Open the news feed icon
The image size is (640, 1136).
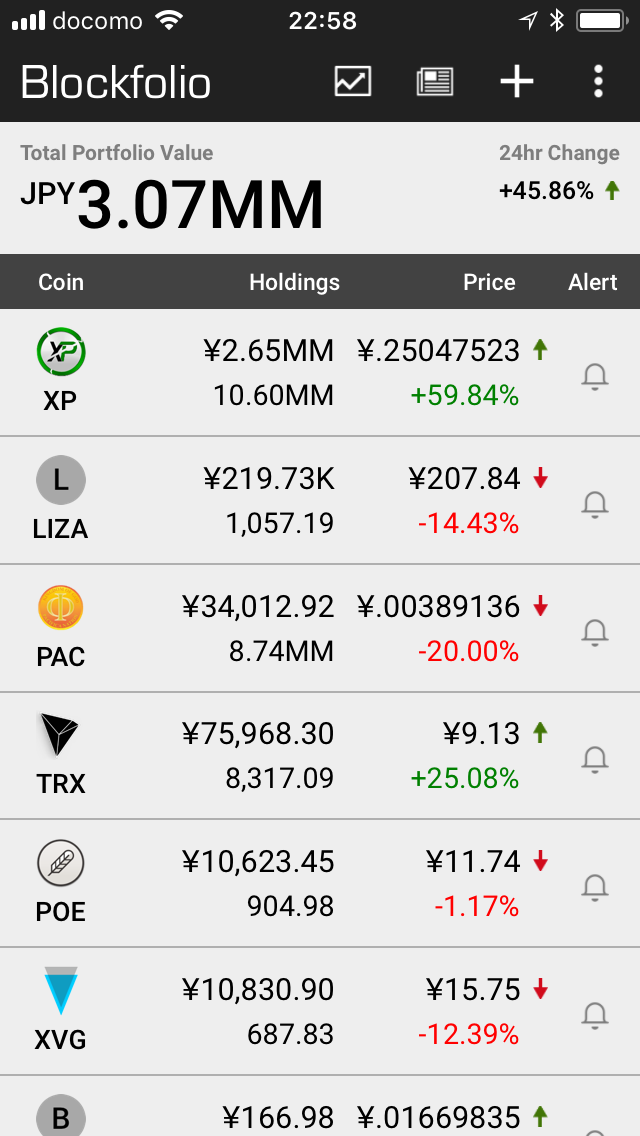coord(435,81)
